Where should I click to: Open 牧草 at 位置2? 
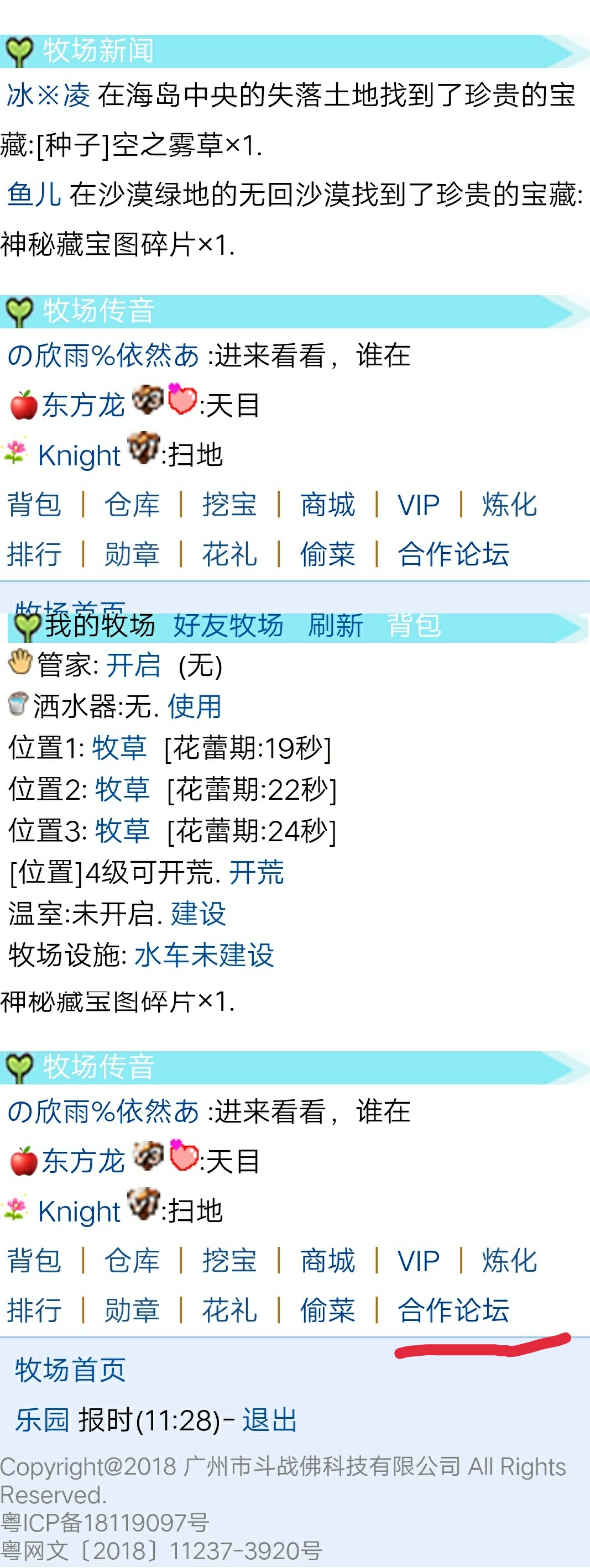point(122,789)
